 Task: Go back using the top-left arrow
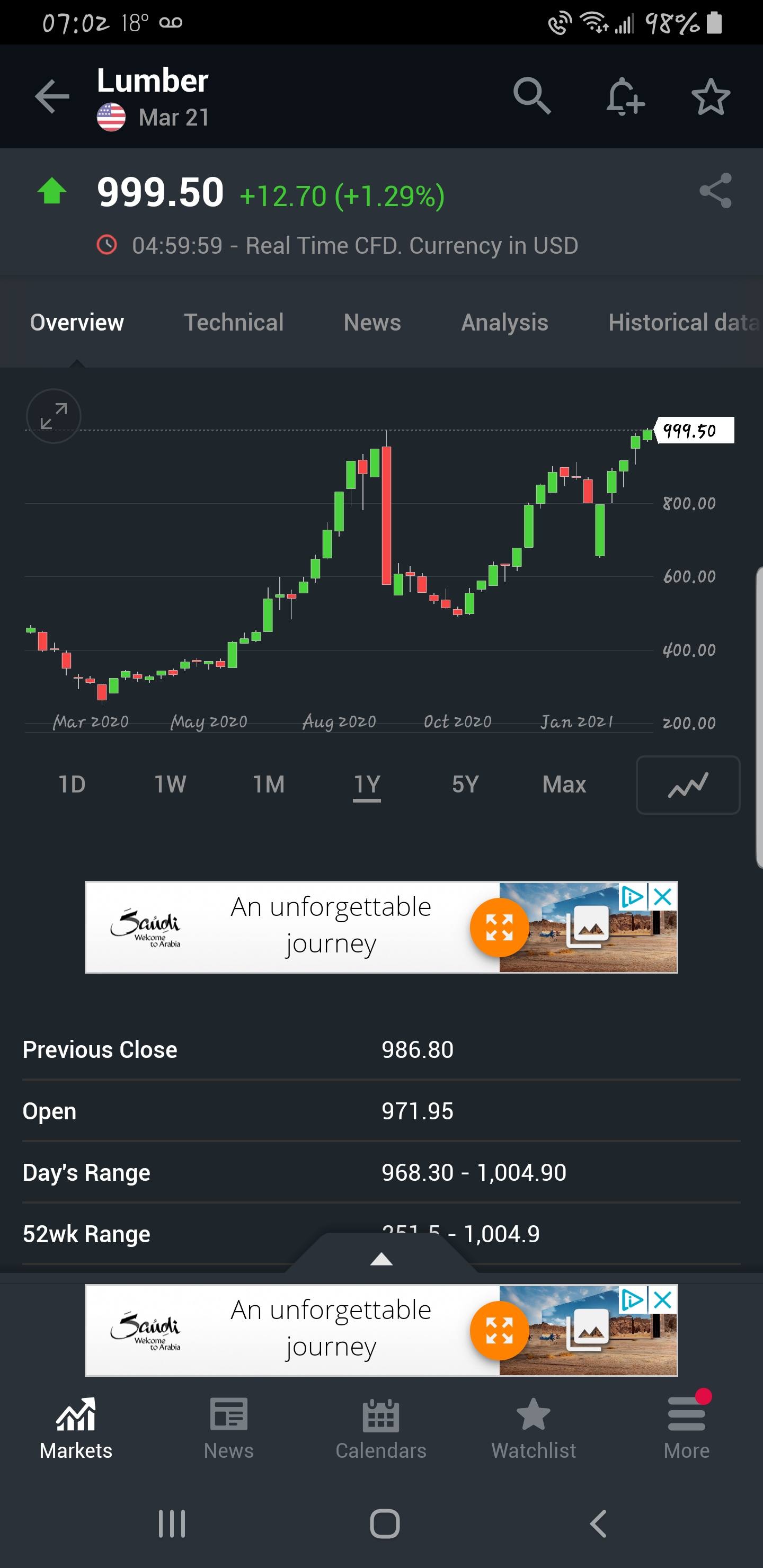click(52, 96)
